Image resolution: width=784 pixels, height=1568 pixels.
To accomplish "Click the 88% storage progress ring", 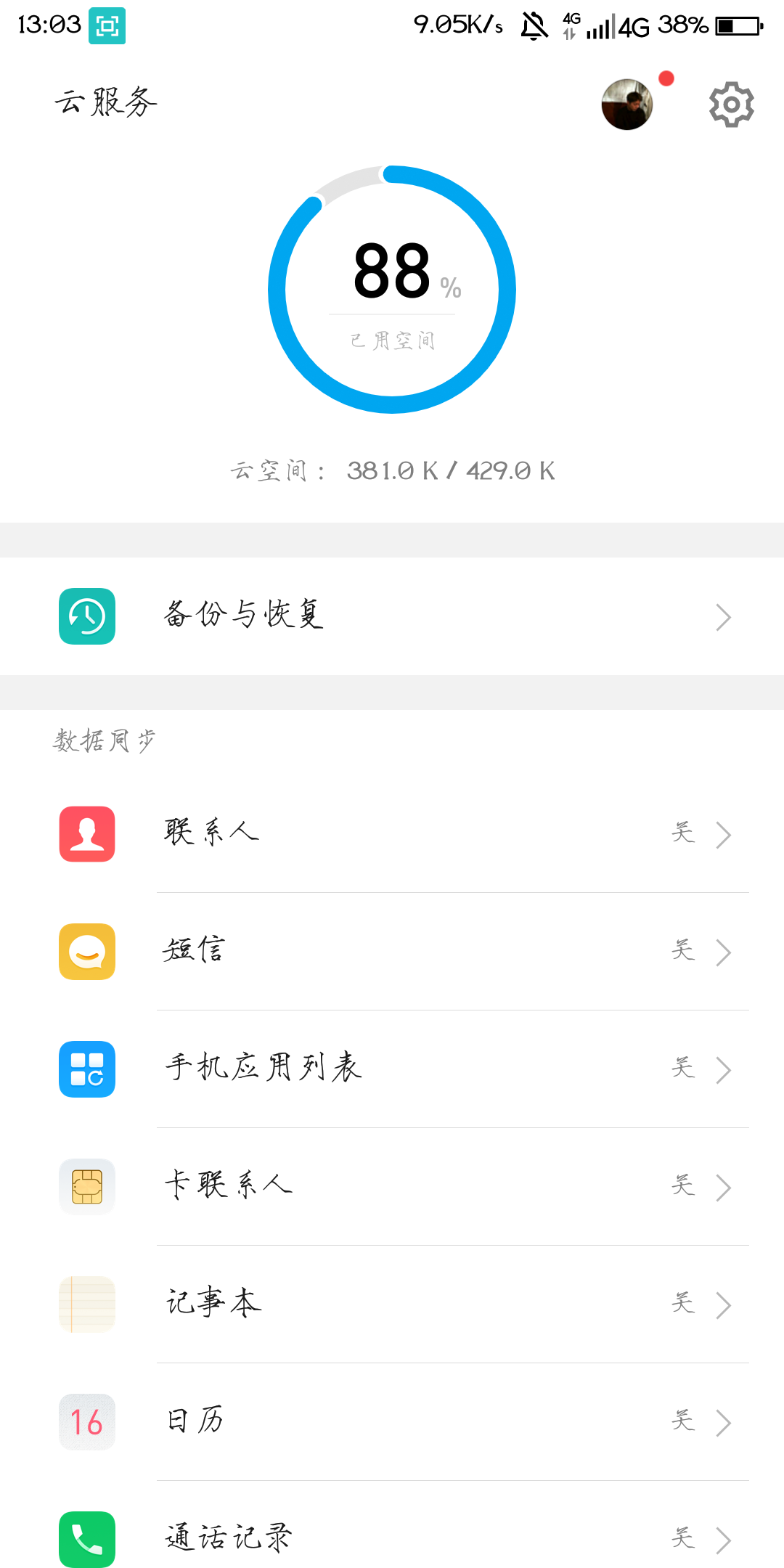I will pos(392,289).
